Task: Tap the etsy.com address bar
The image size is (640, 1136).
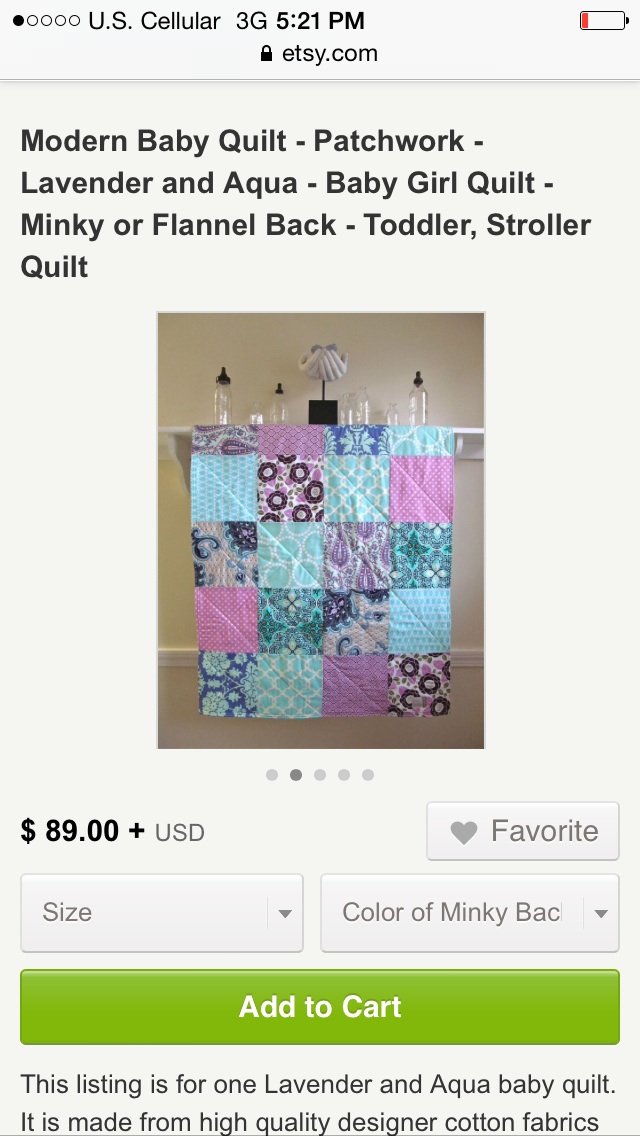Action: coord(320,54)
